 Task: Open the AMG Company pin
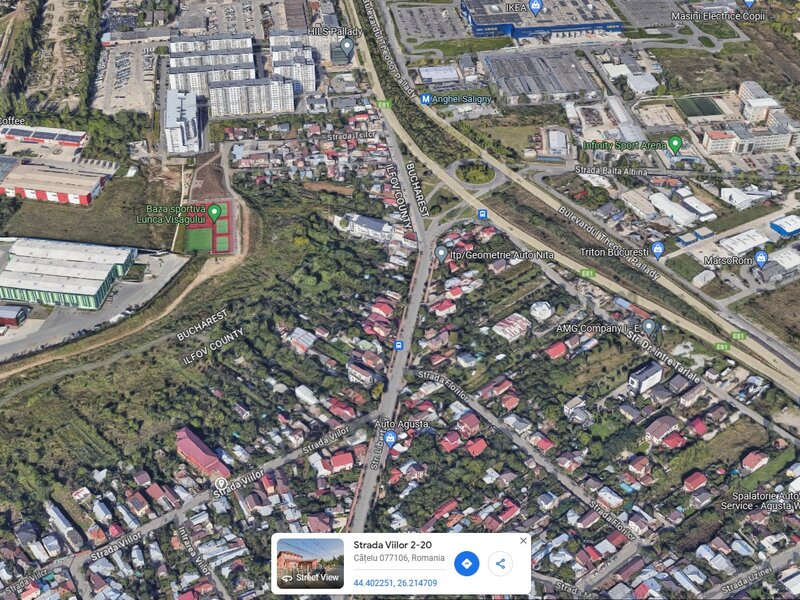pyautogui.click(x=648, y=326)
